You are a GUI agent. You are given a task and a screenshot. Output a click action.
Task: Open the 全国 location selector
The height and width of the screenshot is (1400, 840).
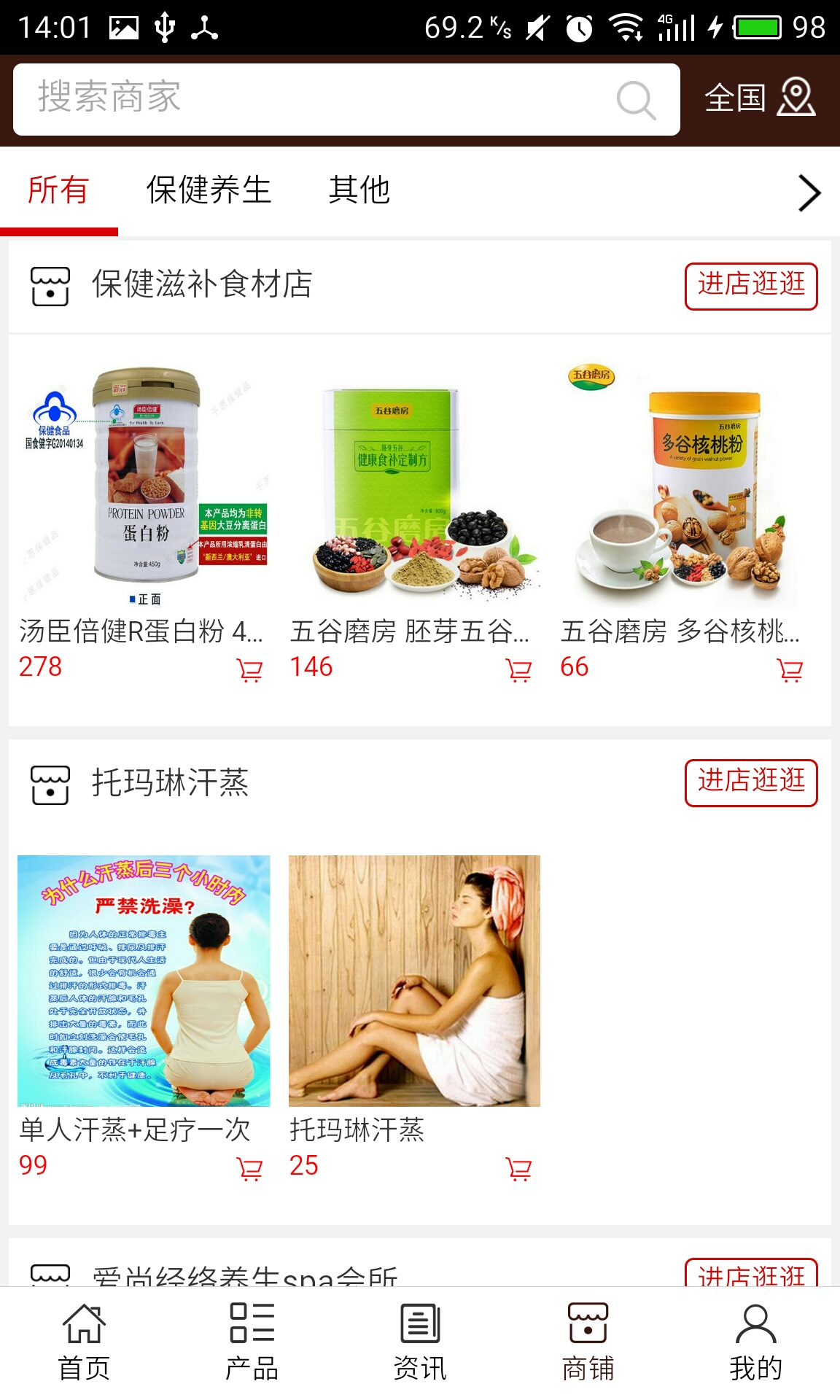click(759, 98)
